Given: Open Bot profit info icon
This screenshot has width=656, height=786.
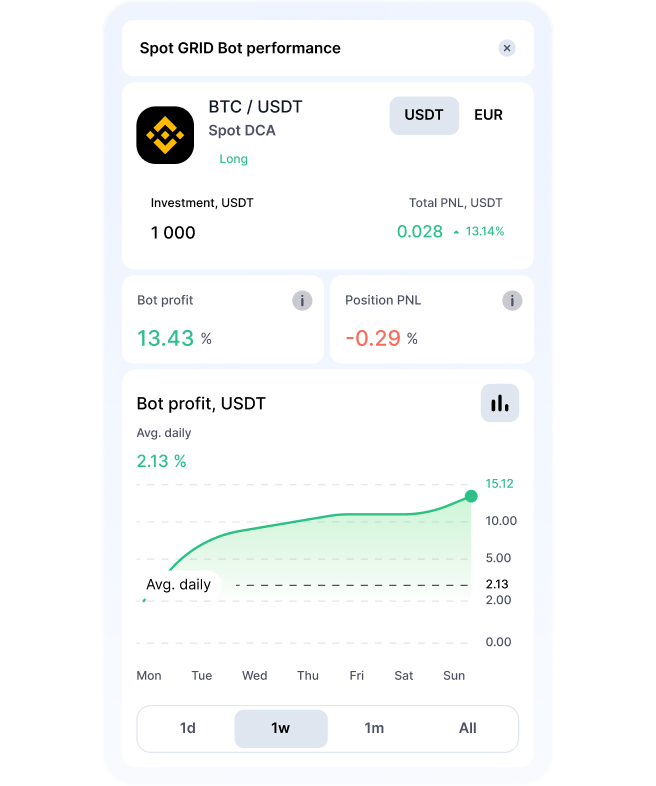Looking at the screenshot, I should click(302, 300).
